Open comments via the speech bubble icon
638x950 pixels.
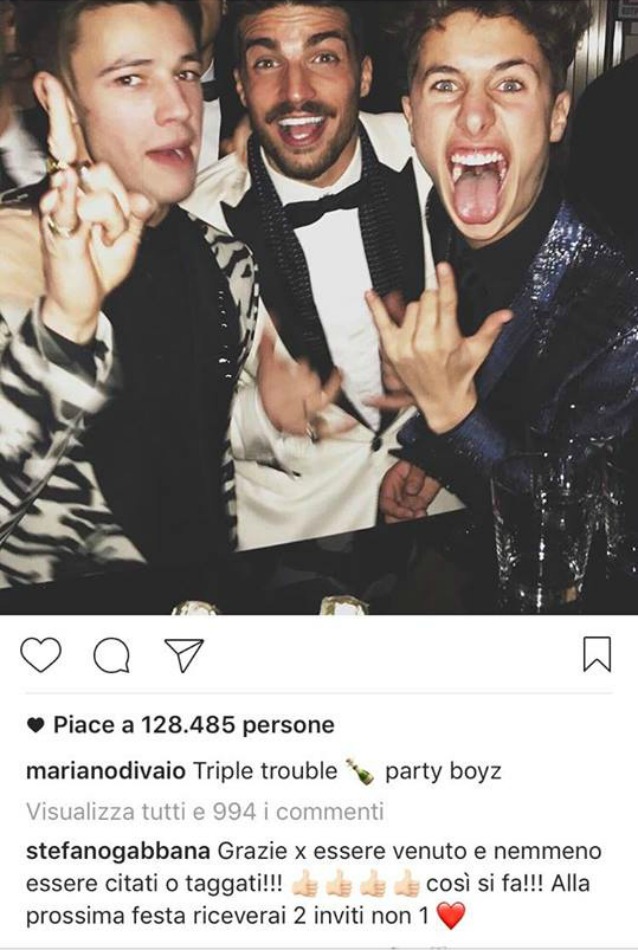point(111,655)
